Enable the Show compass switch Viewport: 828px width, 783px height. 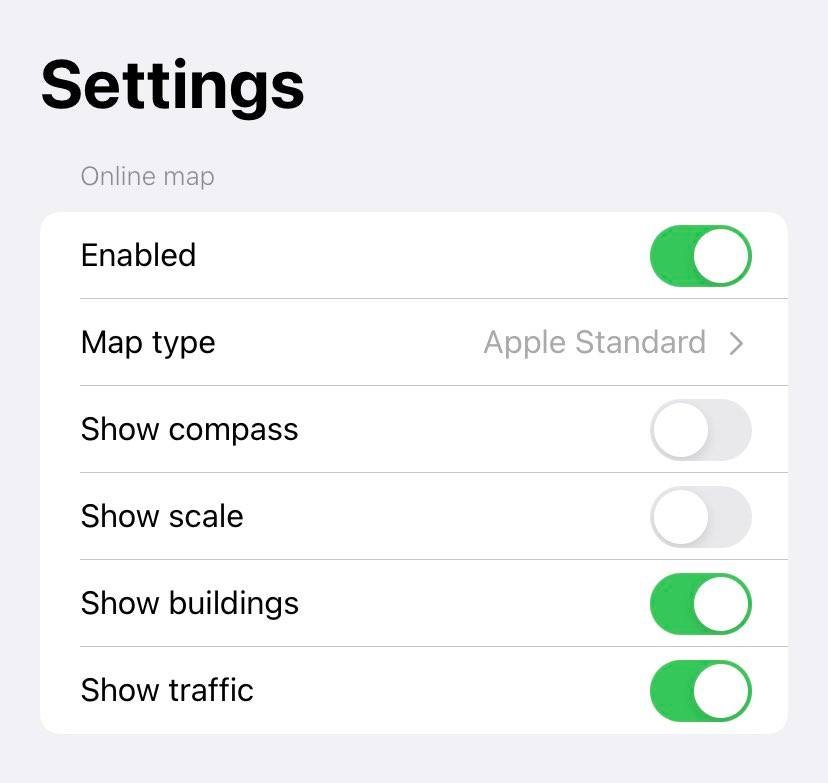click(700, 430)
